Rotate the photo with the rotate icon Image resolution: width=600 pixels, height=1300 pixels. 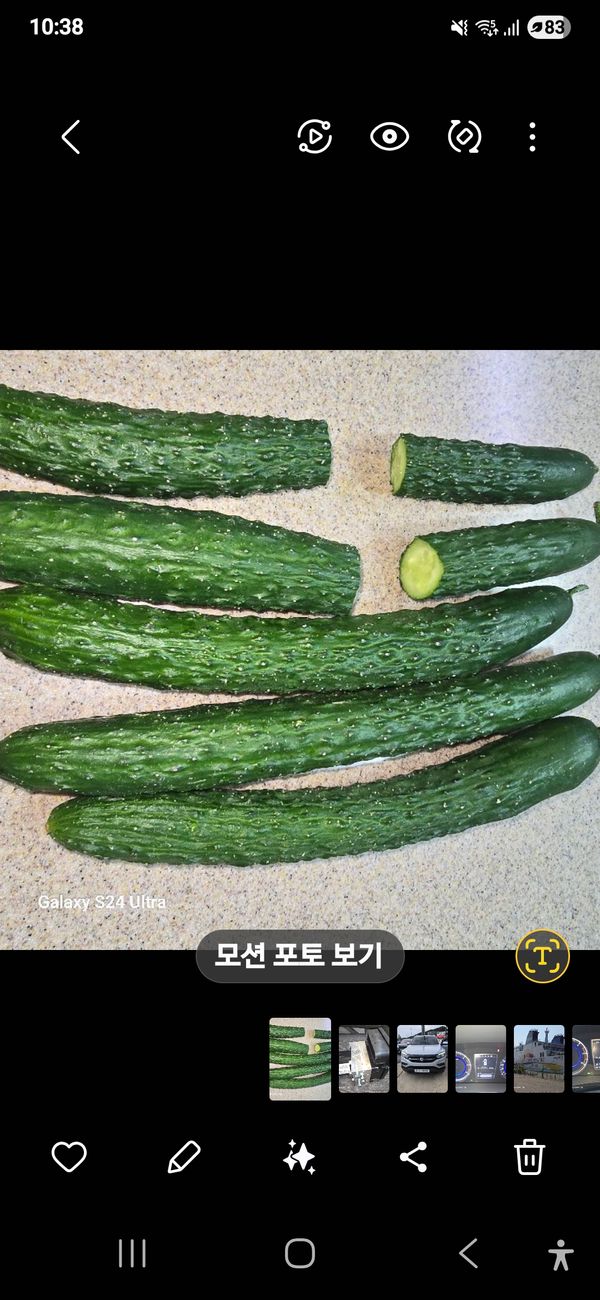point(465,137)
